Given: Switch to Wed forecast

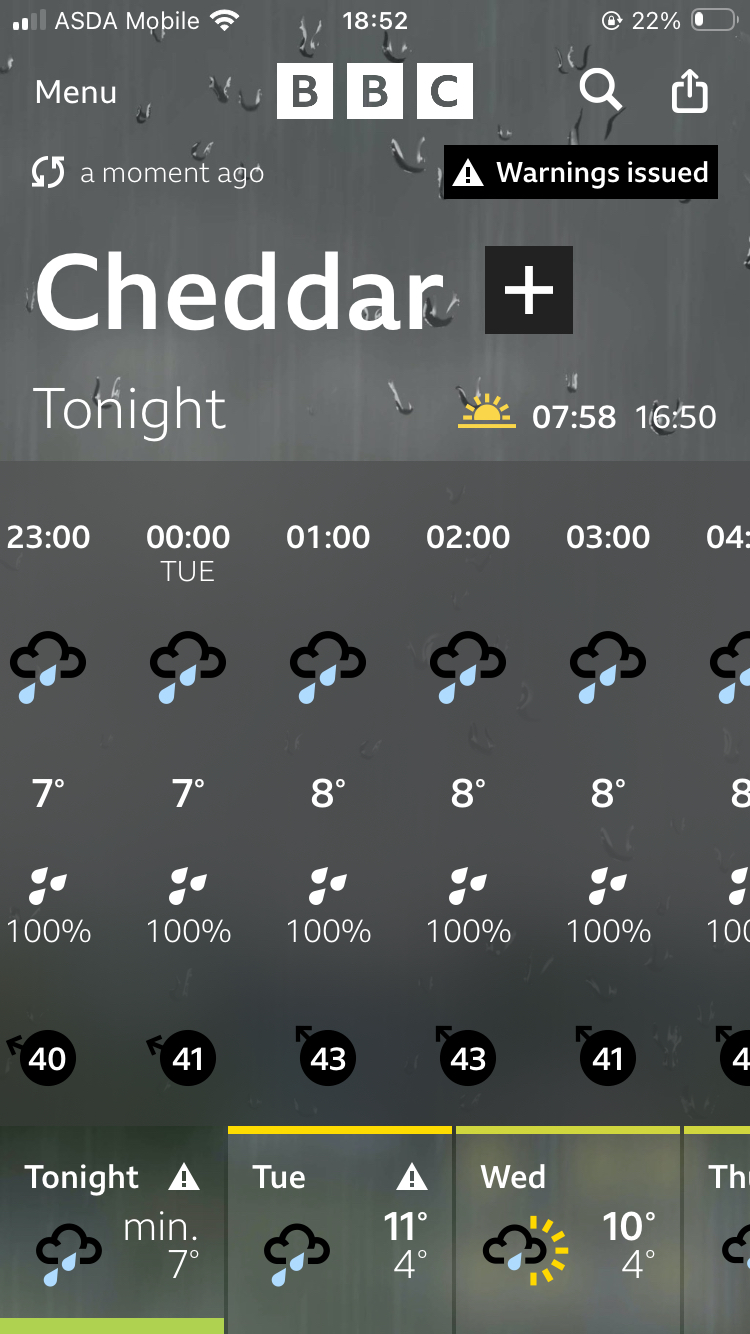Looking at the screenshot, I should point(568,1228).
